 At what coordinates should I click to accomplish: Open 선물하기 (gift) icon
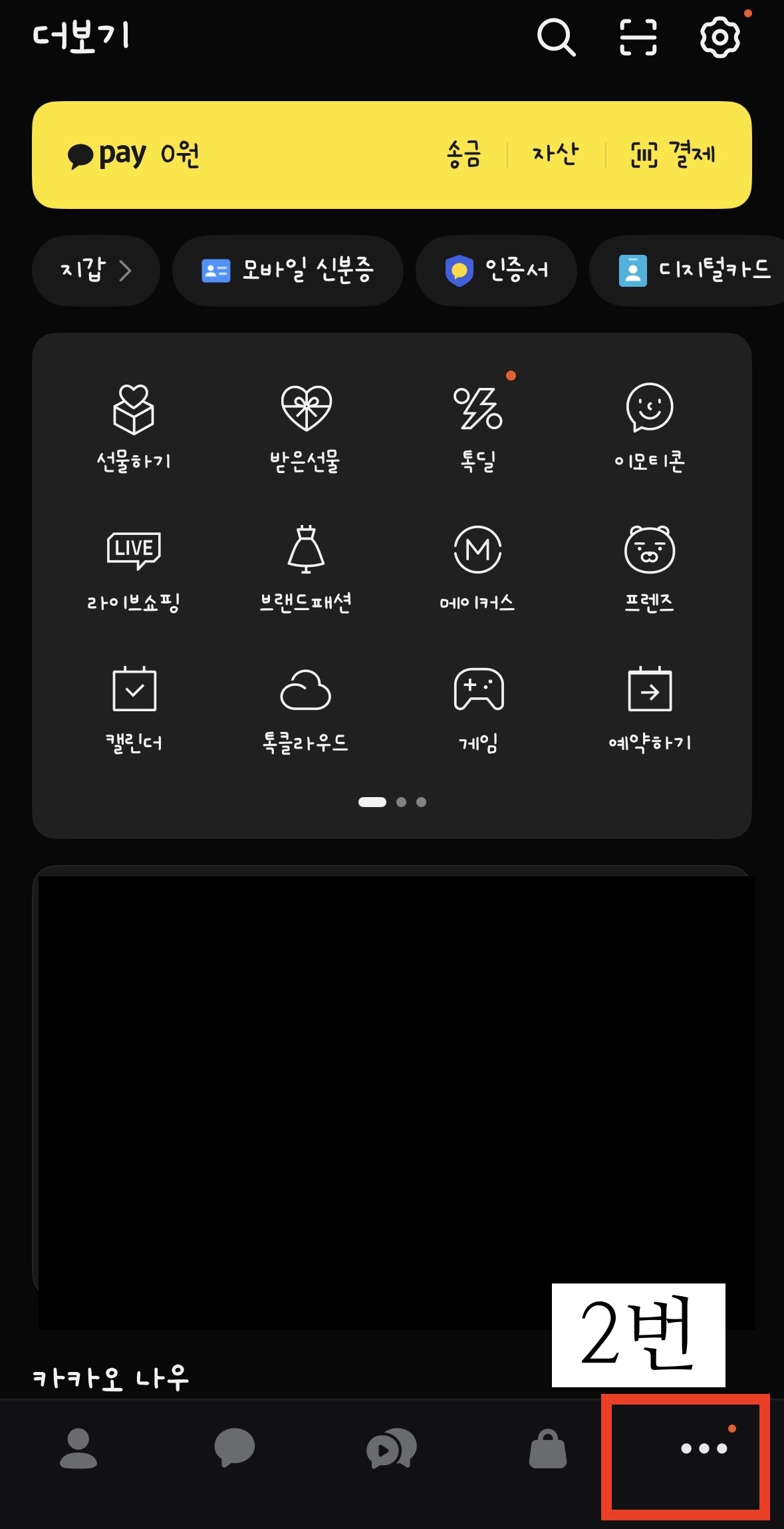click(134, 426)
